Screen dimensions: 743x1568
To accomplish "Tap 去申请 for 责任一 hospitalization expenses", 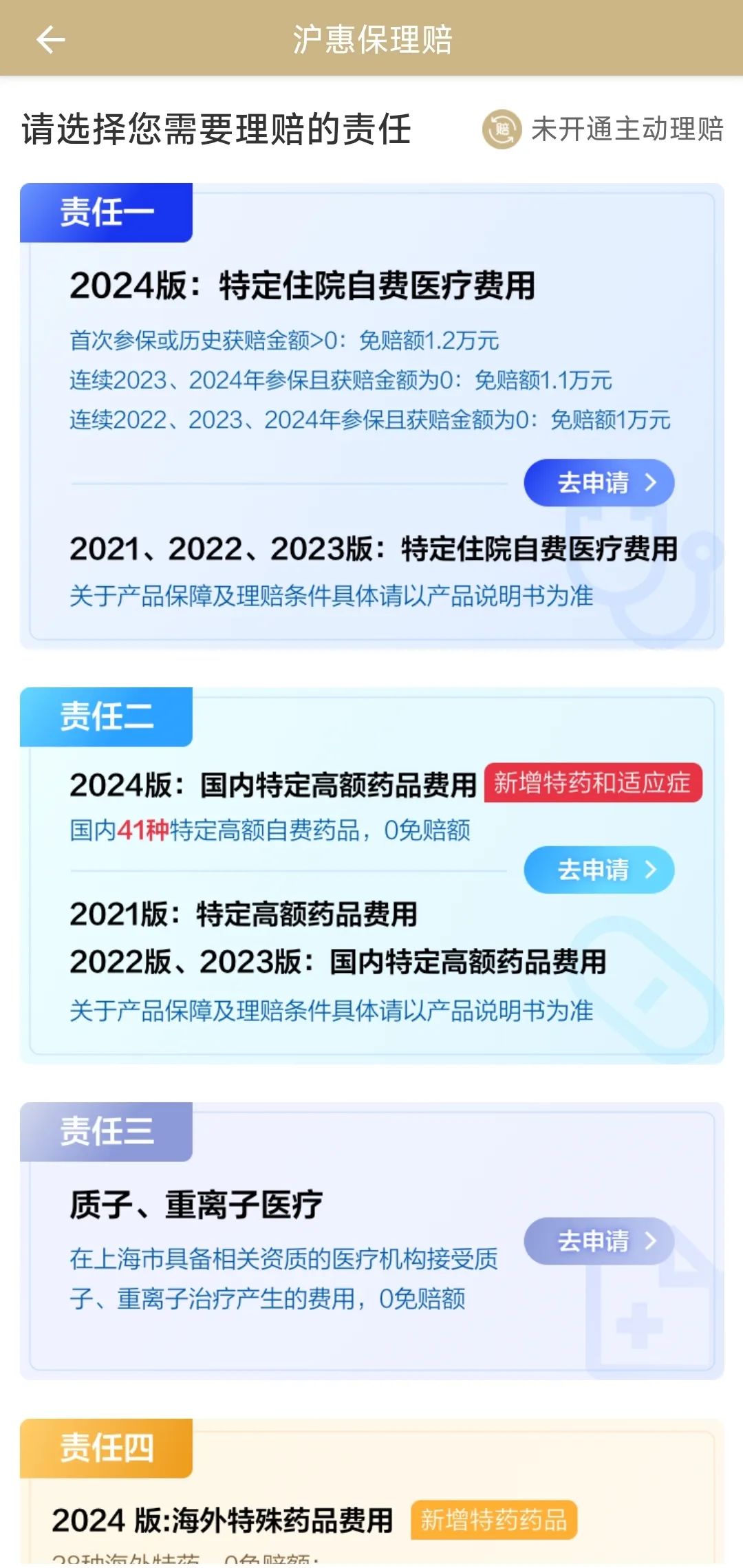I will (599, 483).
